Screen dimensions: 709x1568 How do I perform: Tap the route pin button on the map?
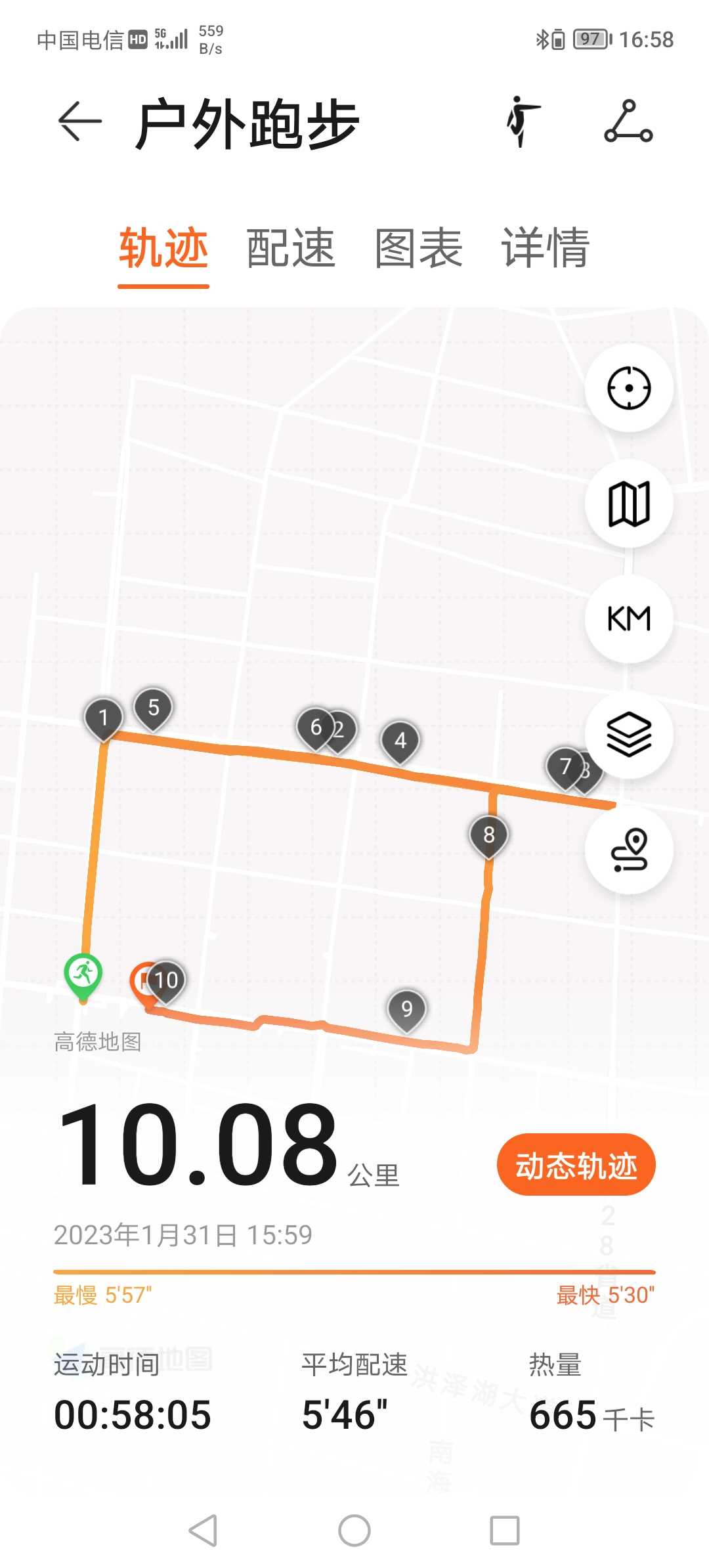(x=629, y=850)
